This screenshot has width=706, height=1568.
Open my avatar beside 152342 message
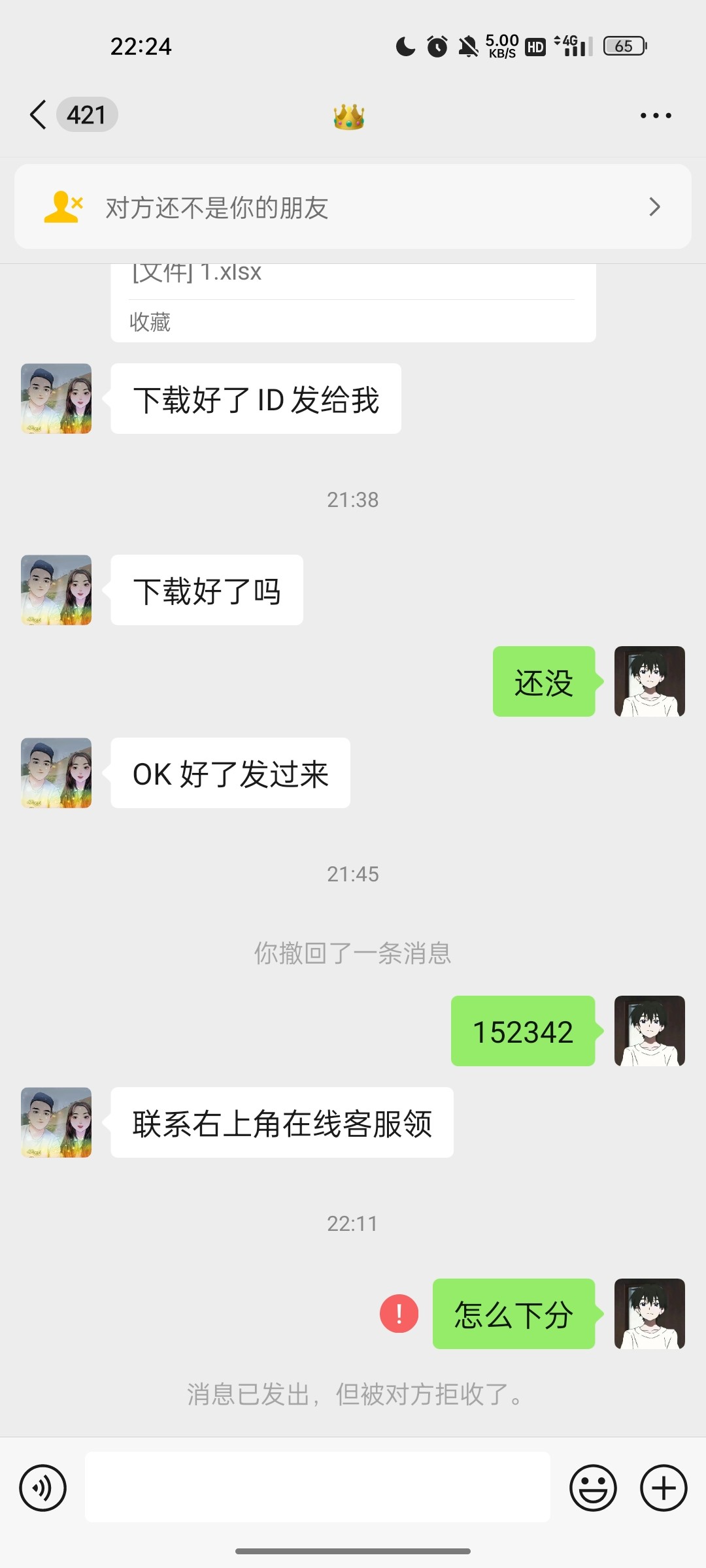pyautogui.click(x=649, y=1031)
